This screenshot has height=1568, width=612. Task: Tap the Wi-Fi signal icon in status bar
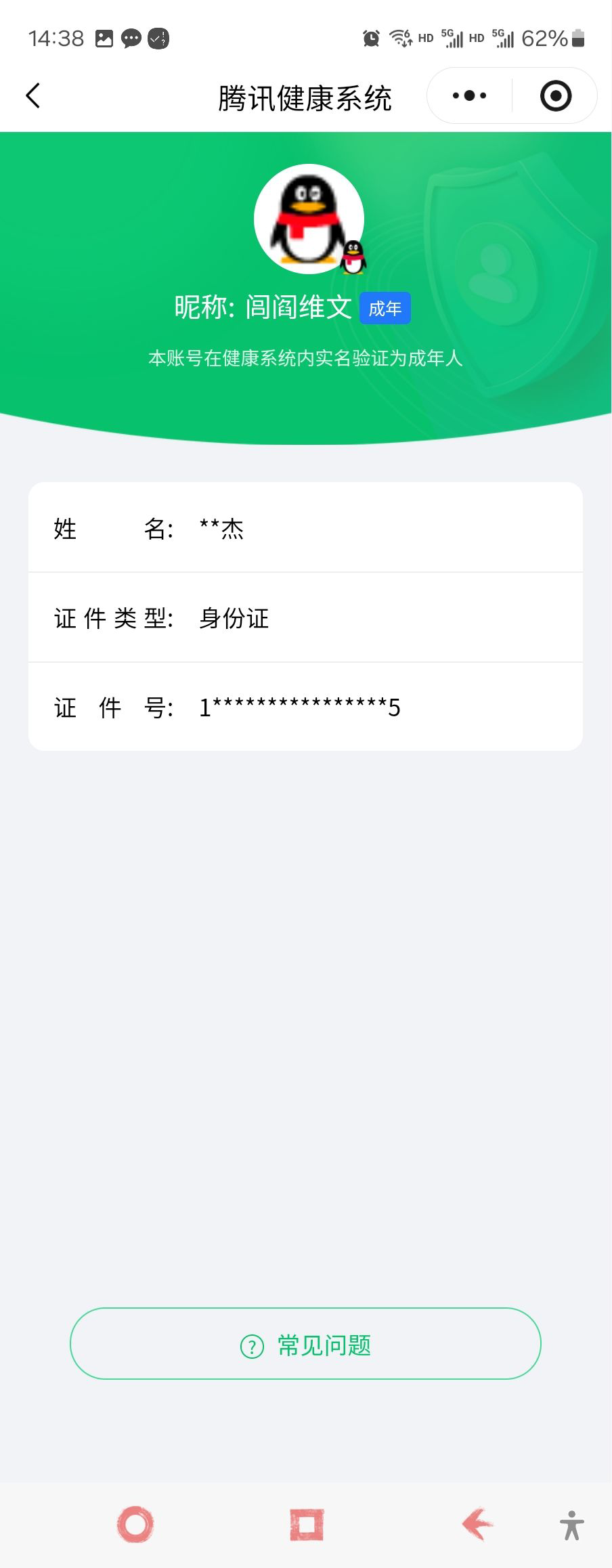401,38
